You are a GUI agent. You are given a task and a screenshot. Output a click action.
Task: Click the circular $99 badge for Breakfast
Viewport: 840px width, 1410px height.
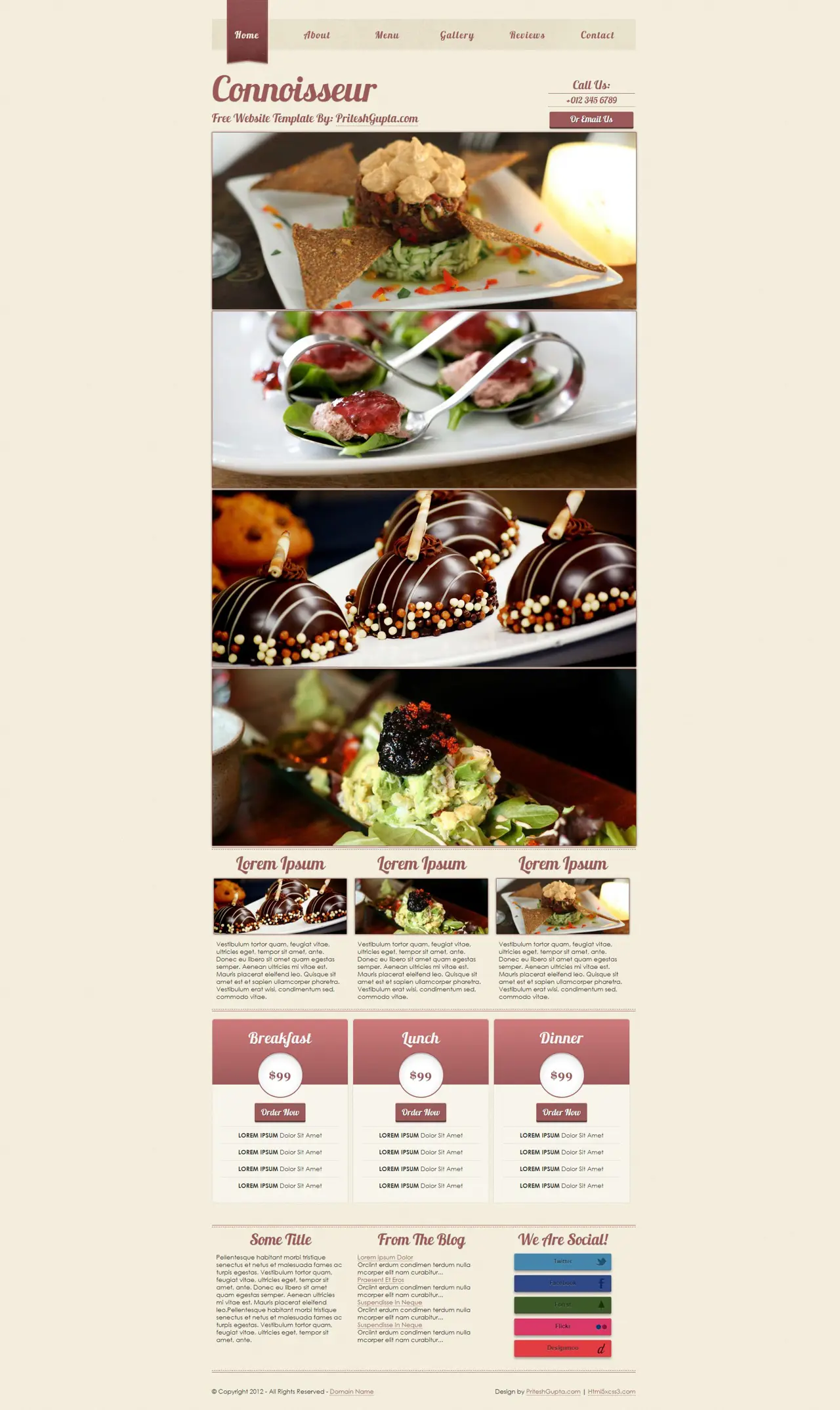click(280, 1076)
